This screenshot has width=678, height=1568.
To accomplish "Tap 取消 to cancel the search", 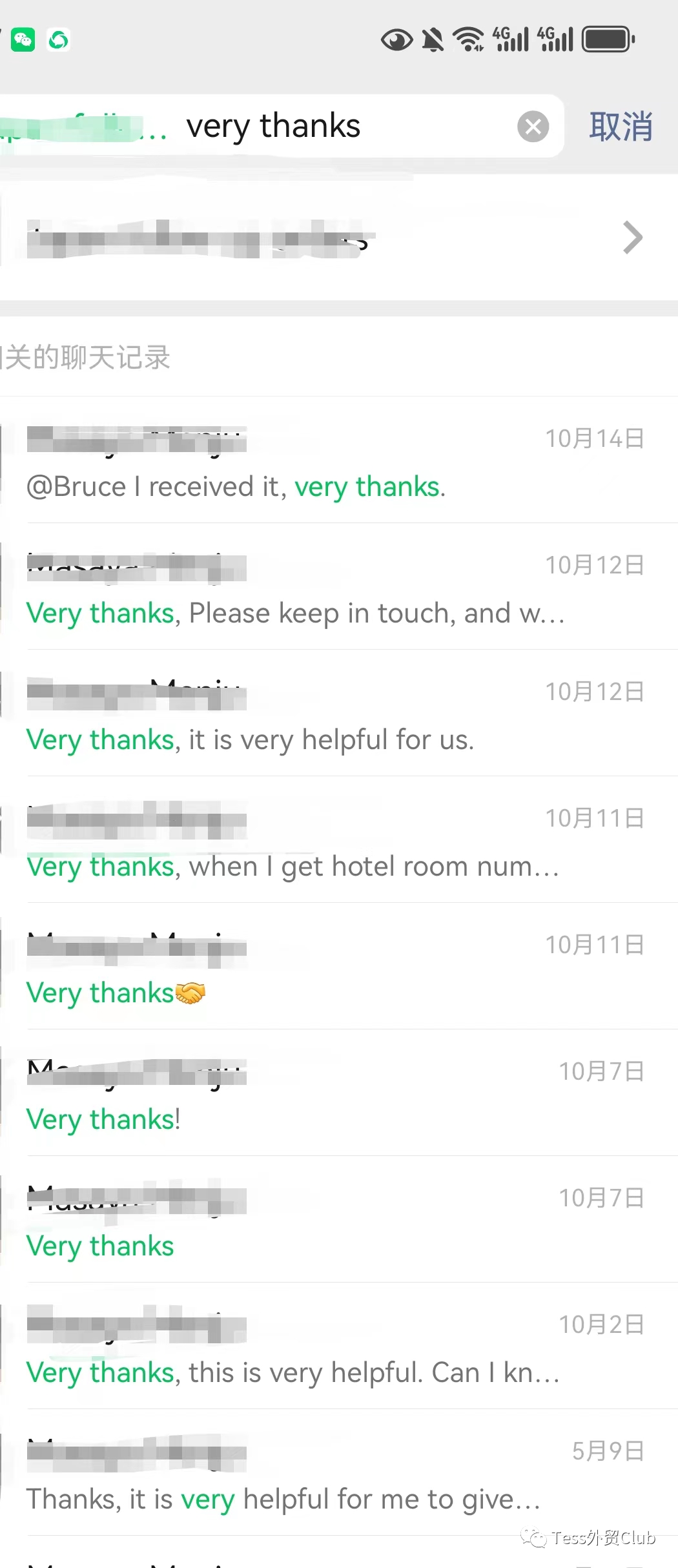I will (621, 127).
